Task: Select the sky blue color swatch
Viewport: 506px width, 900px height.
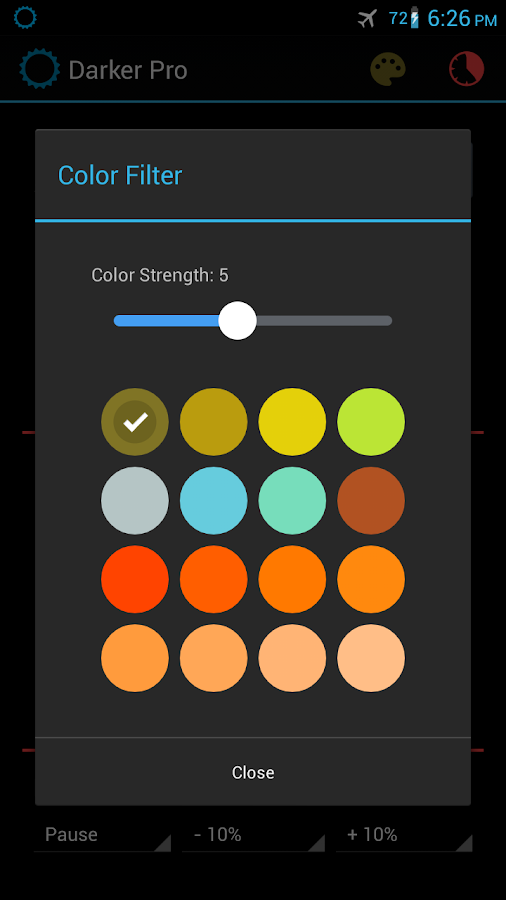Action: [x=213, y=501]
